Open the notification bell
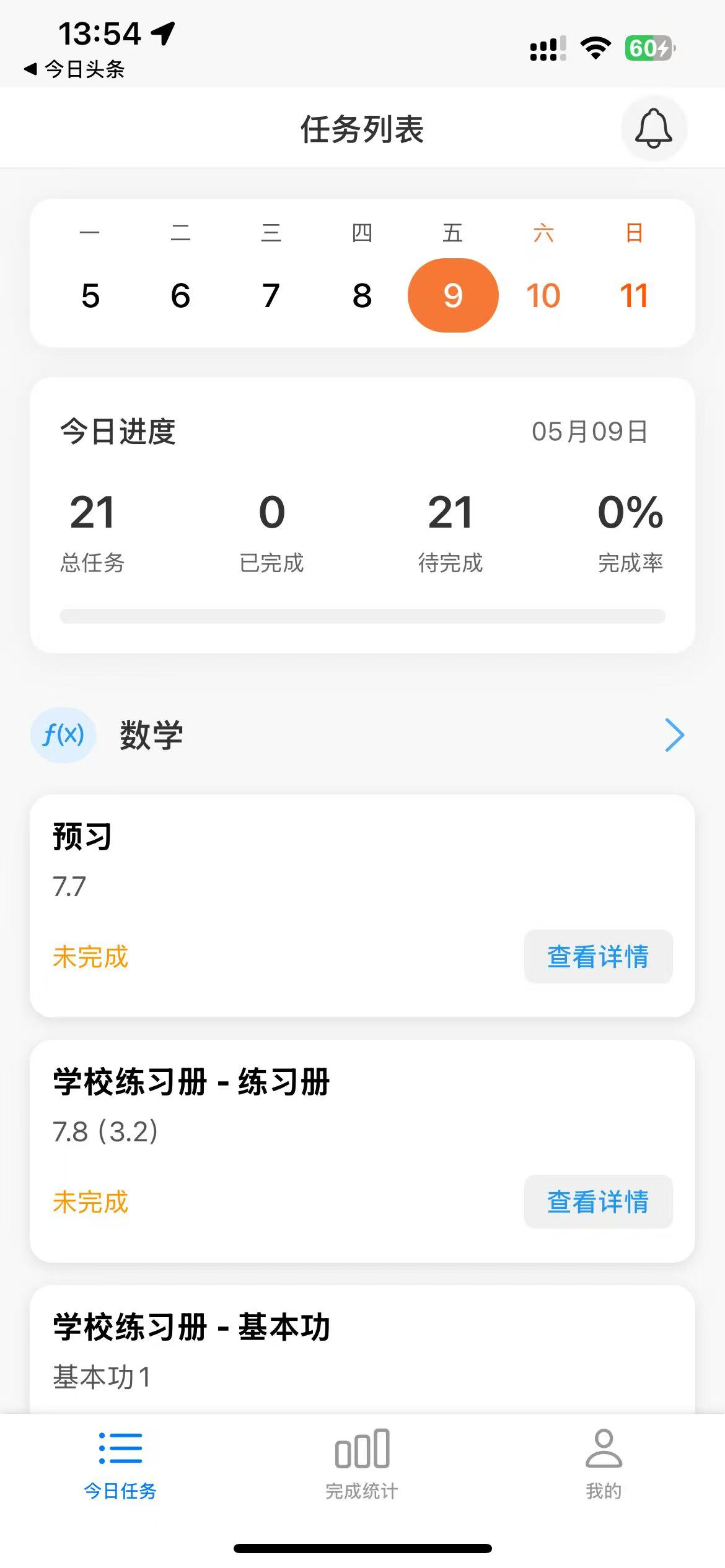 click(653, 128)
